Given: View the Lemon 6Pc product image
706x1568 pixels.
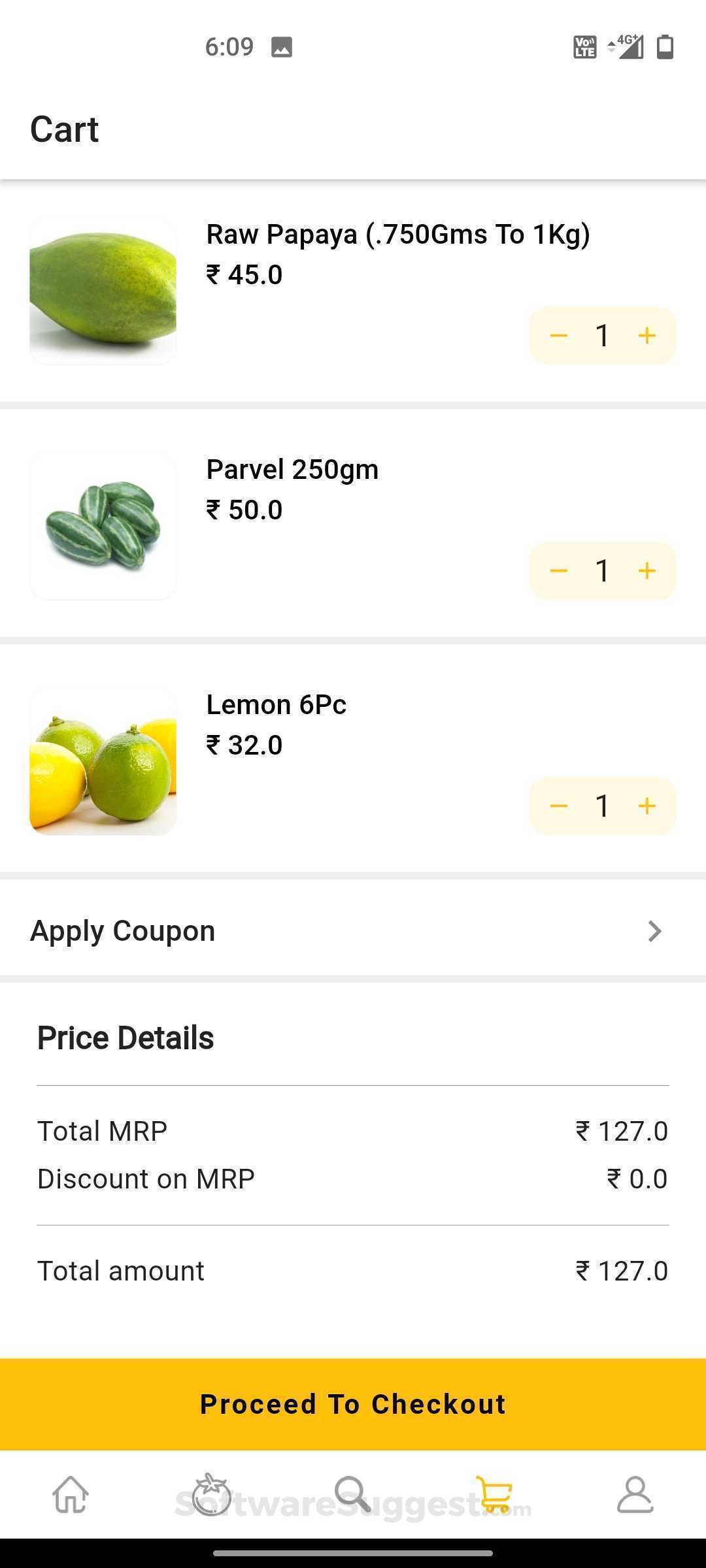Looking at the screenshot, I should coord(103,762).
